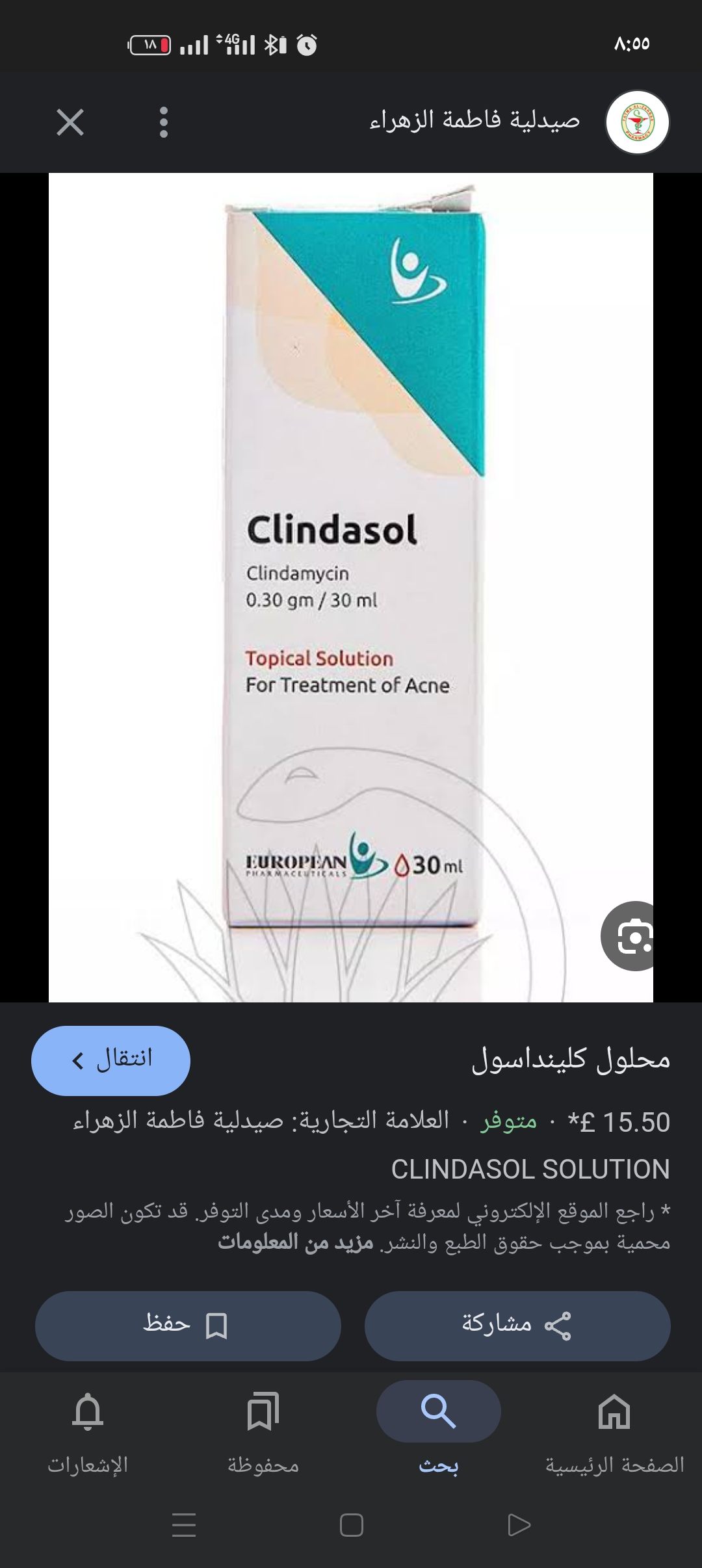Screen dimensions: 702x1568
Task: Tap the system home button
Action: click(x=351, y=1524)
